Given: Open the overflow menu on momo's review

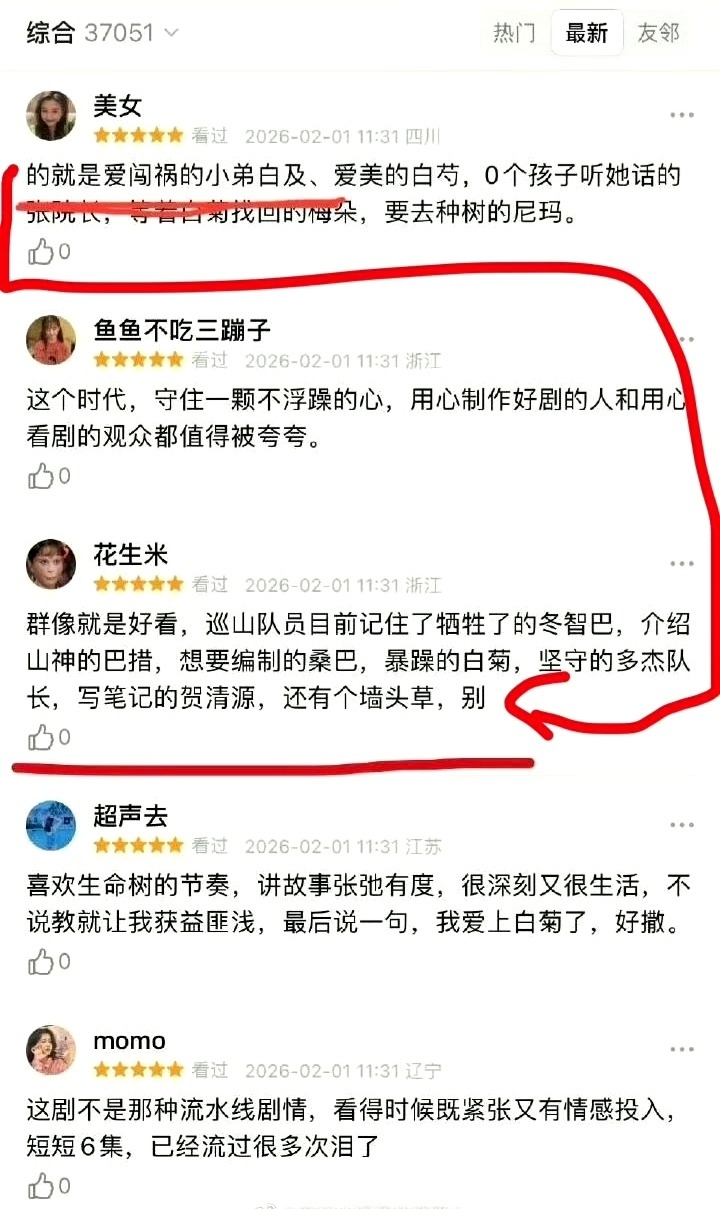Looking at the screenshot, I should click(682, 1050).
